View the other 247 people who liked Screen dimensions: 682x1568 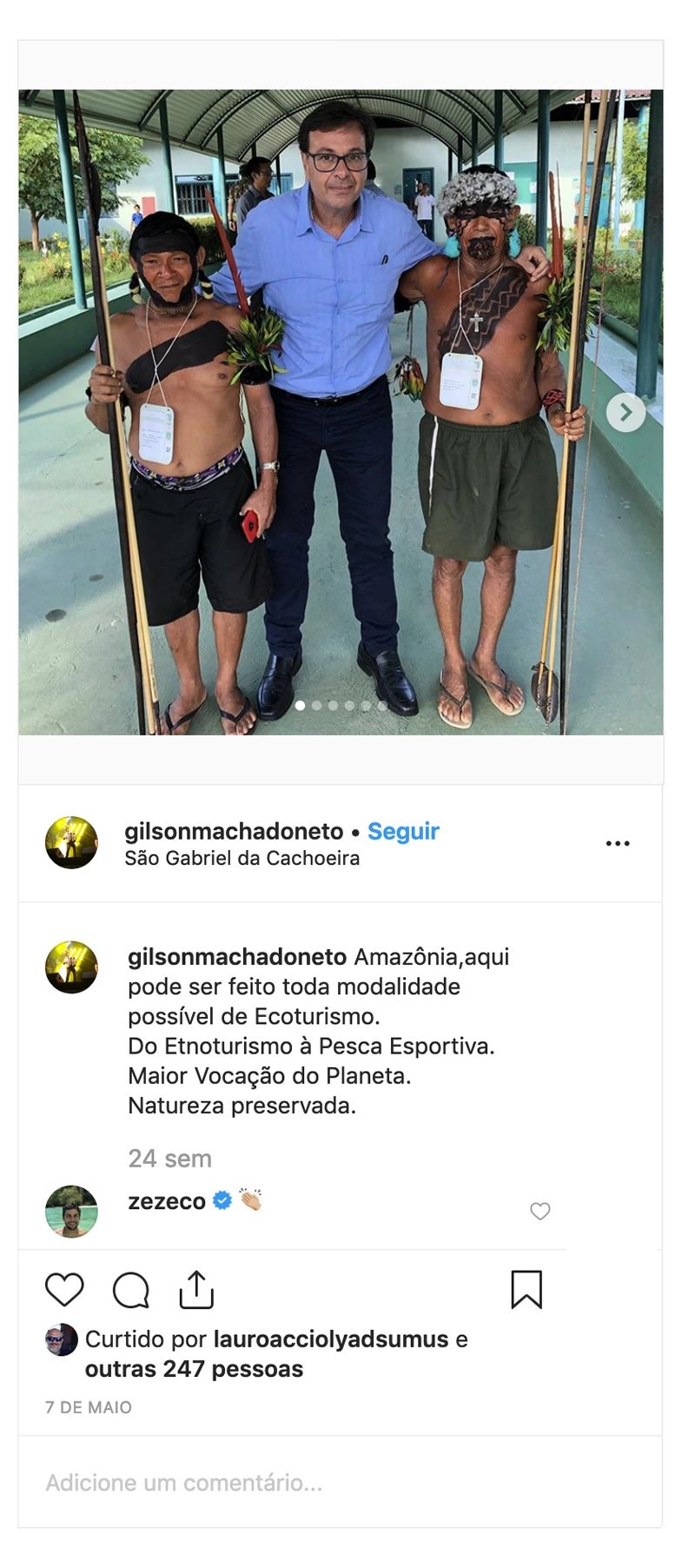coord(194,1369)
